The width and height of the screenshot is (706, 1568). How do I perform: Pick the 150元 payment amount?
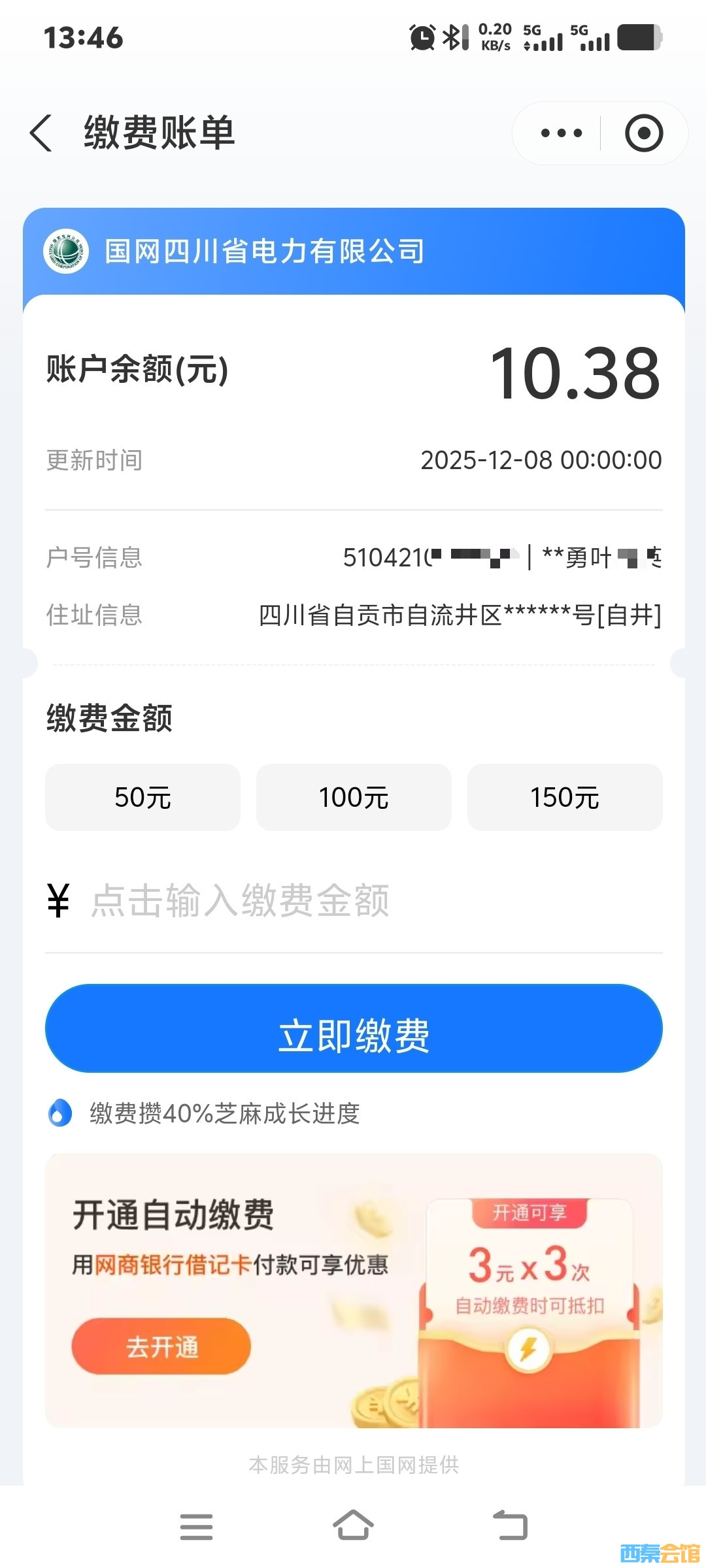[565, 797]
